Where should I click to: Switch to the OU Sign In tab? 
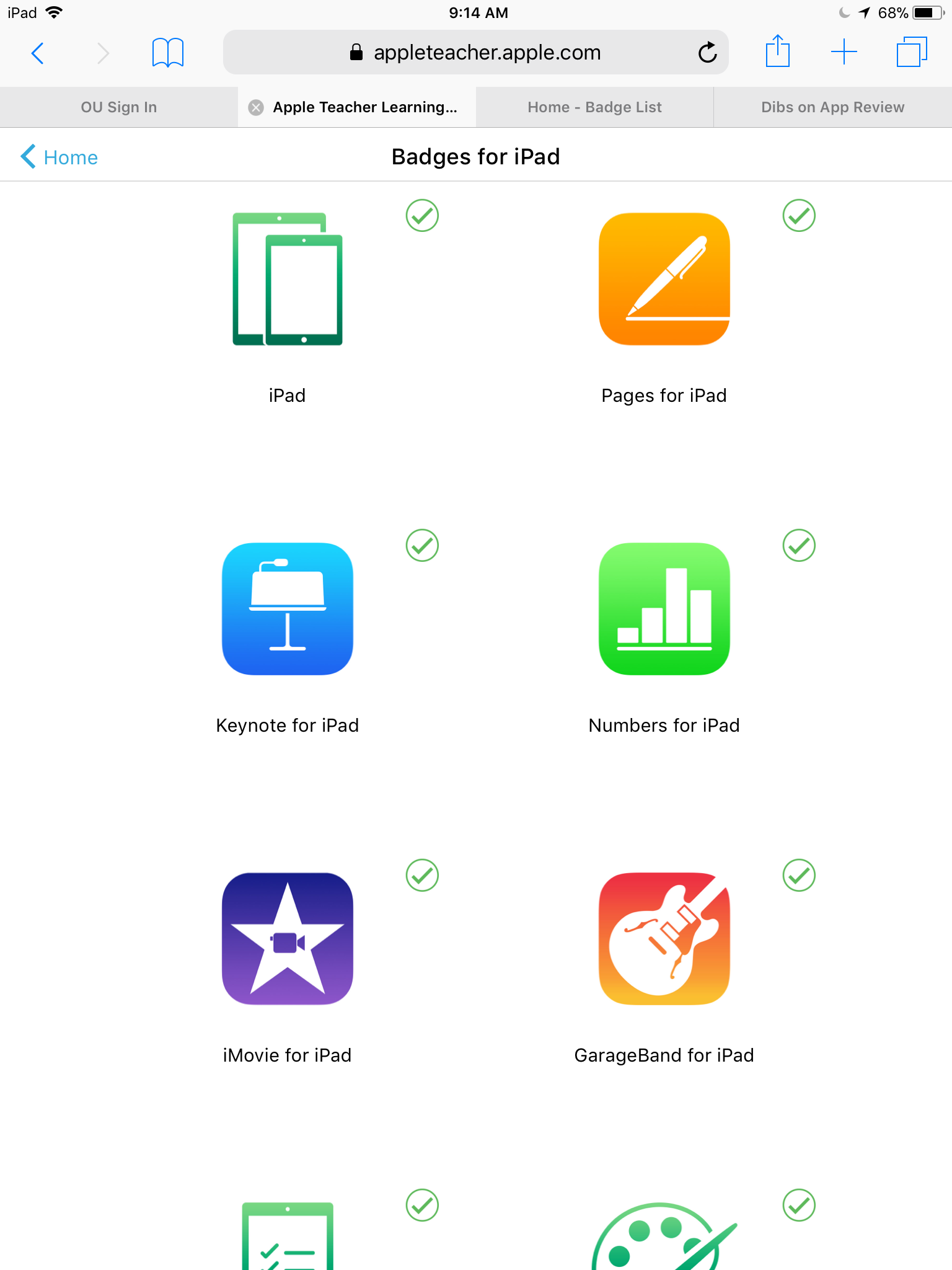118,107
